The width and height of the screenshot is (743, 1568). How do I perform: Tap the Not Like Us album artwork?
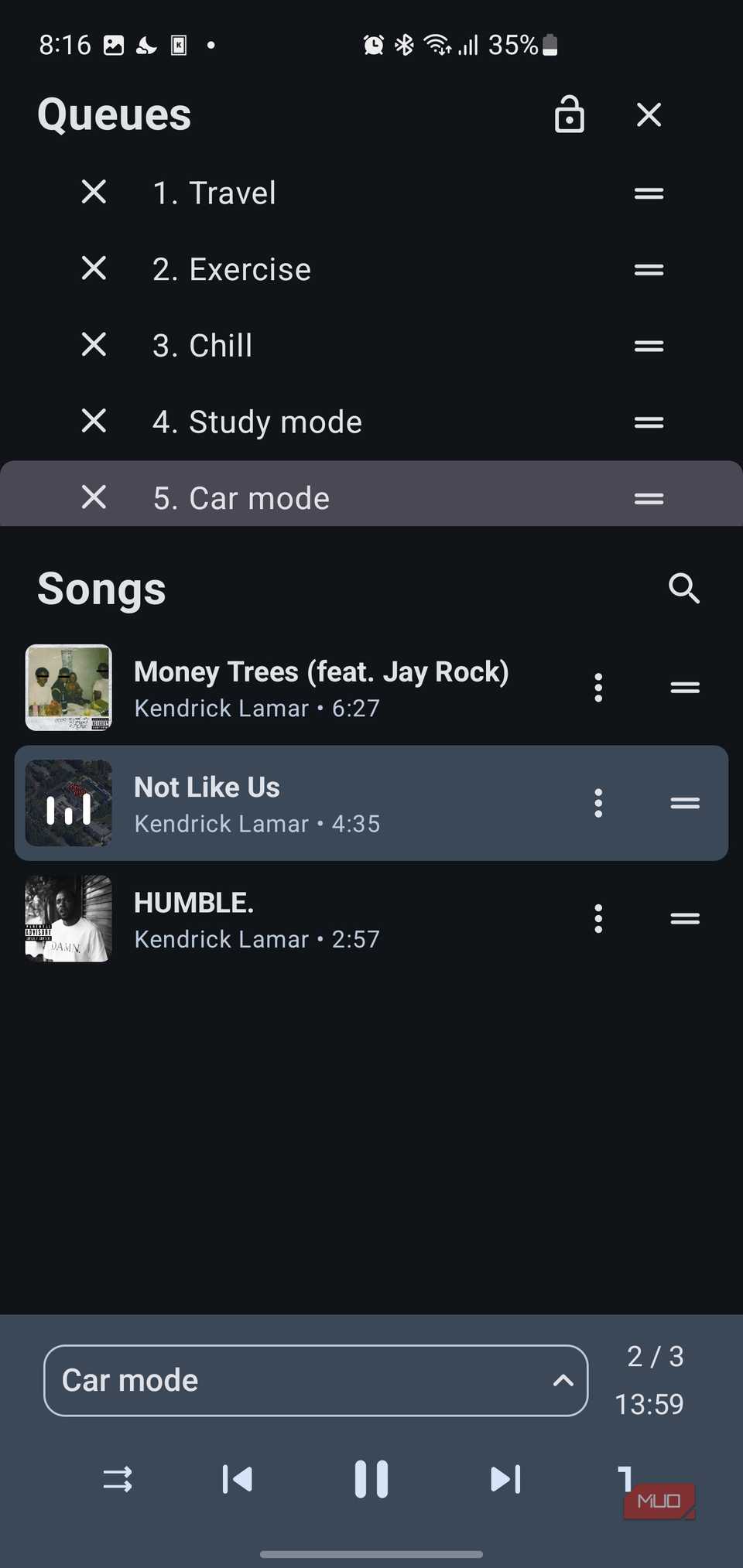pos(68,804)
